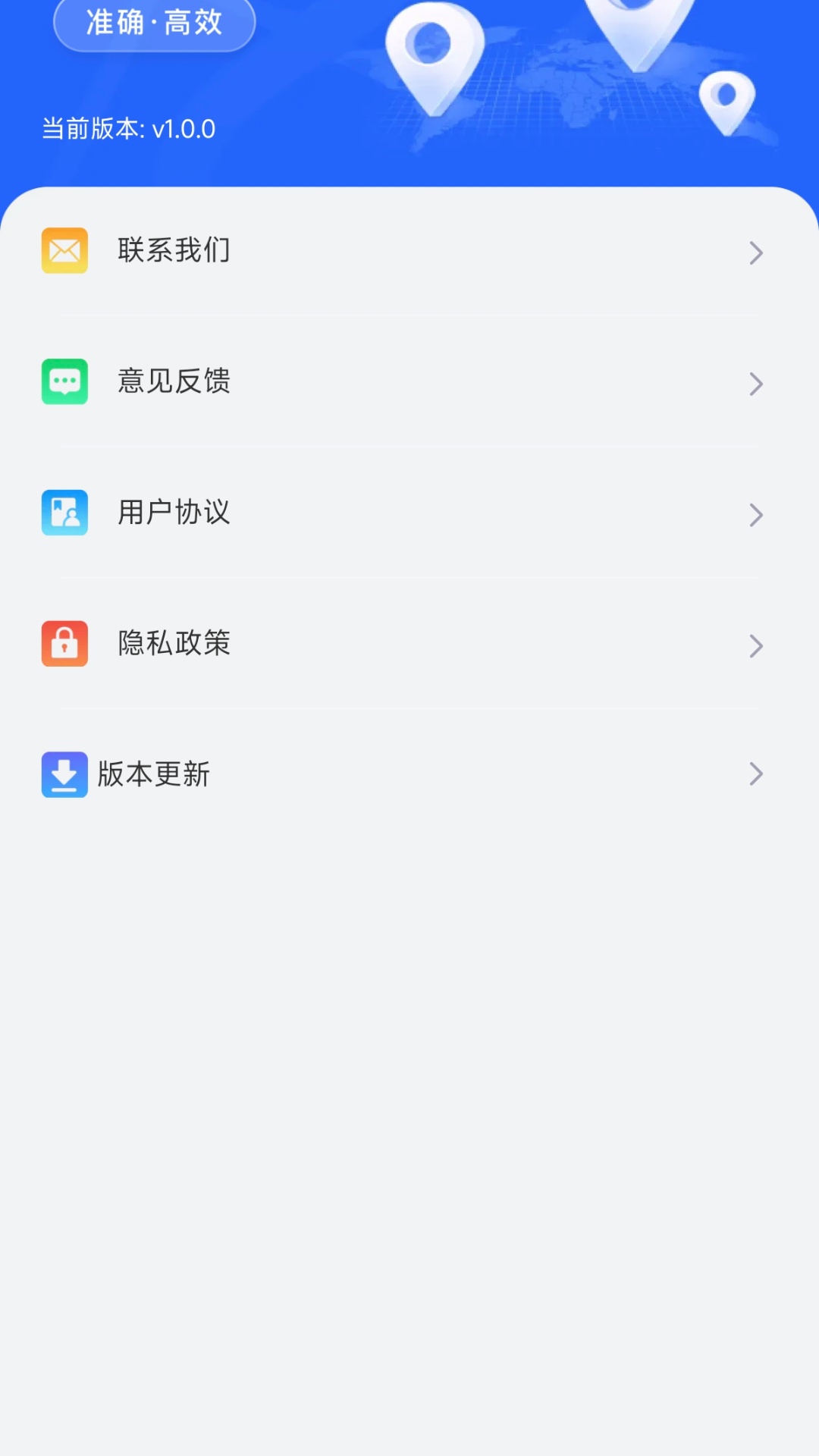
Task: Click the 准确·高效 badge at top
Action: click(154, 24)
